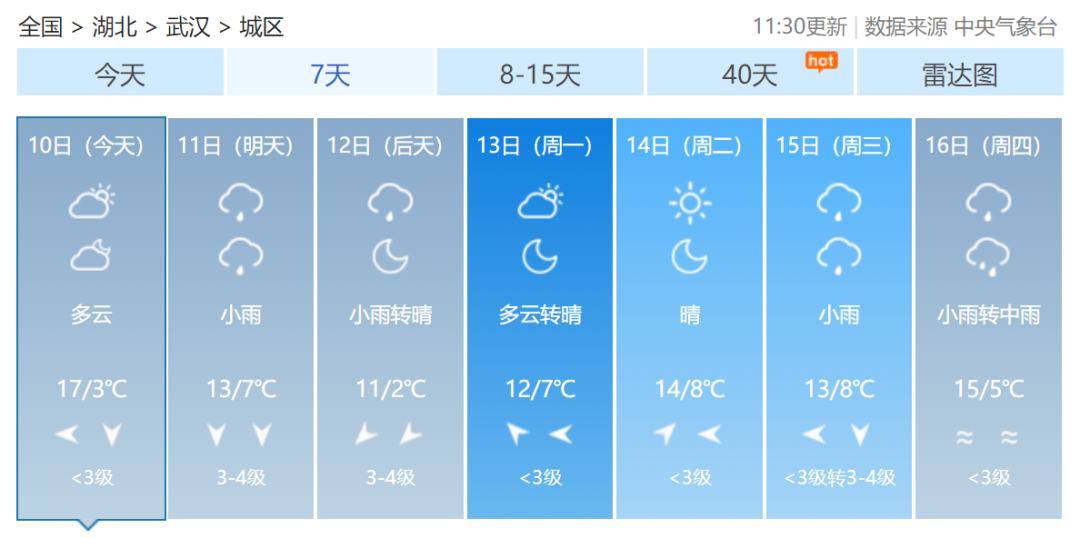This screenshot has height=538, width=1080.
Task: Select 城区 in the breadcrumb
Action: pyautogui.click(x=262, y=27)
